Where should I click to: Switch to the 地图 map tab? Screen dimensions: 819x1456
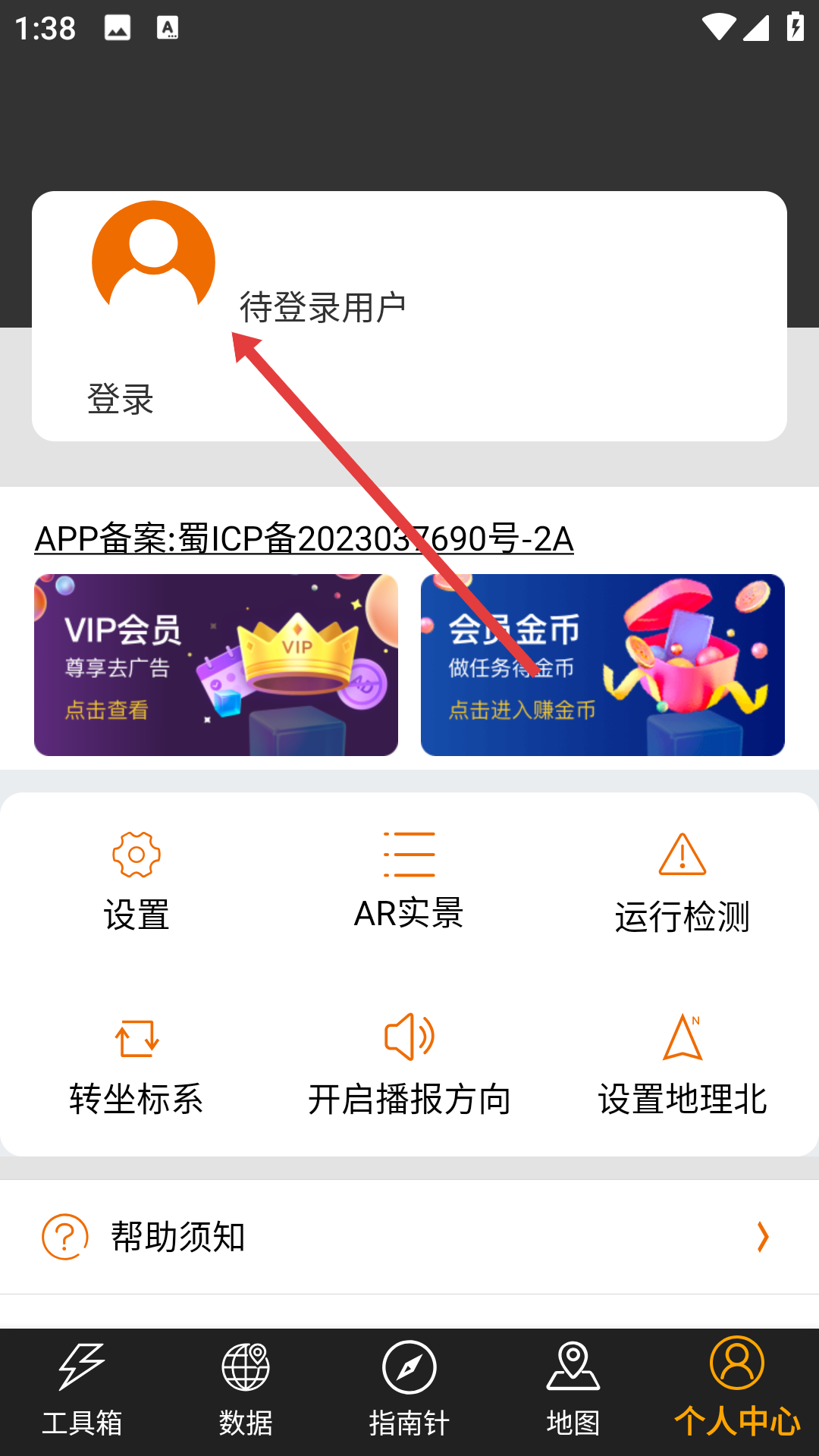(573, 1392)
